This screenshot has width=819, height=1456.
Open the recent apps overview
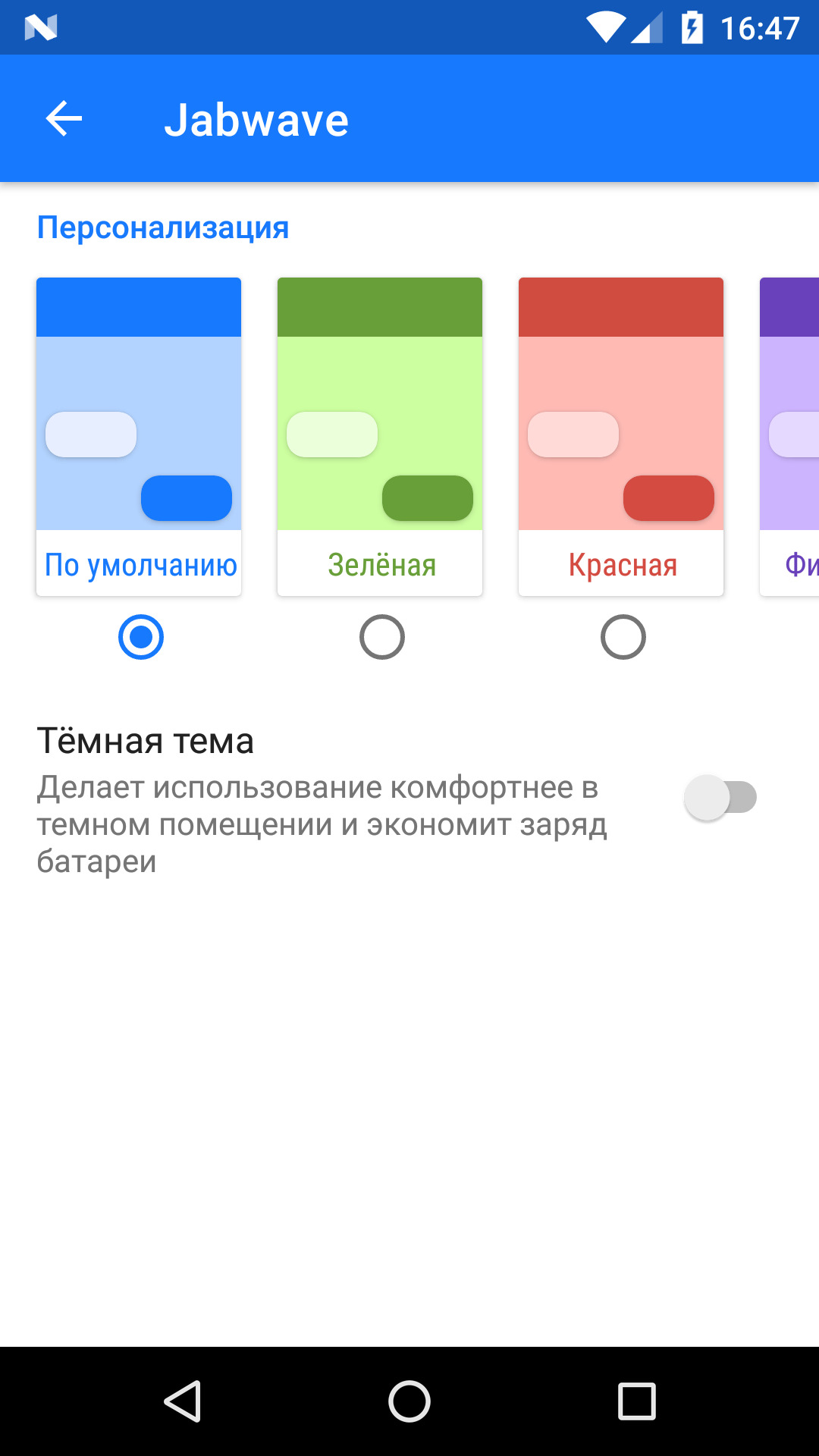coord(637,1401)
